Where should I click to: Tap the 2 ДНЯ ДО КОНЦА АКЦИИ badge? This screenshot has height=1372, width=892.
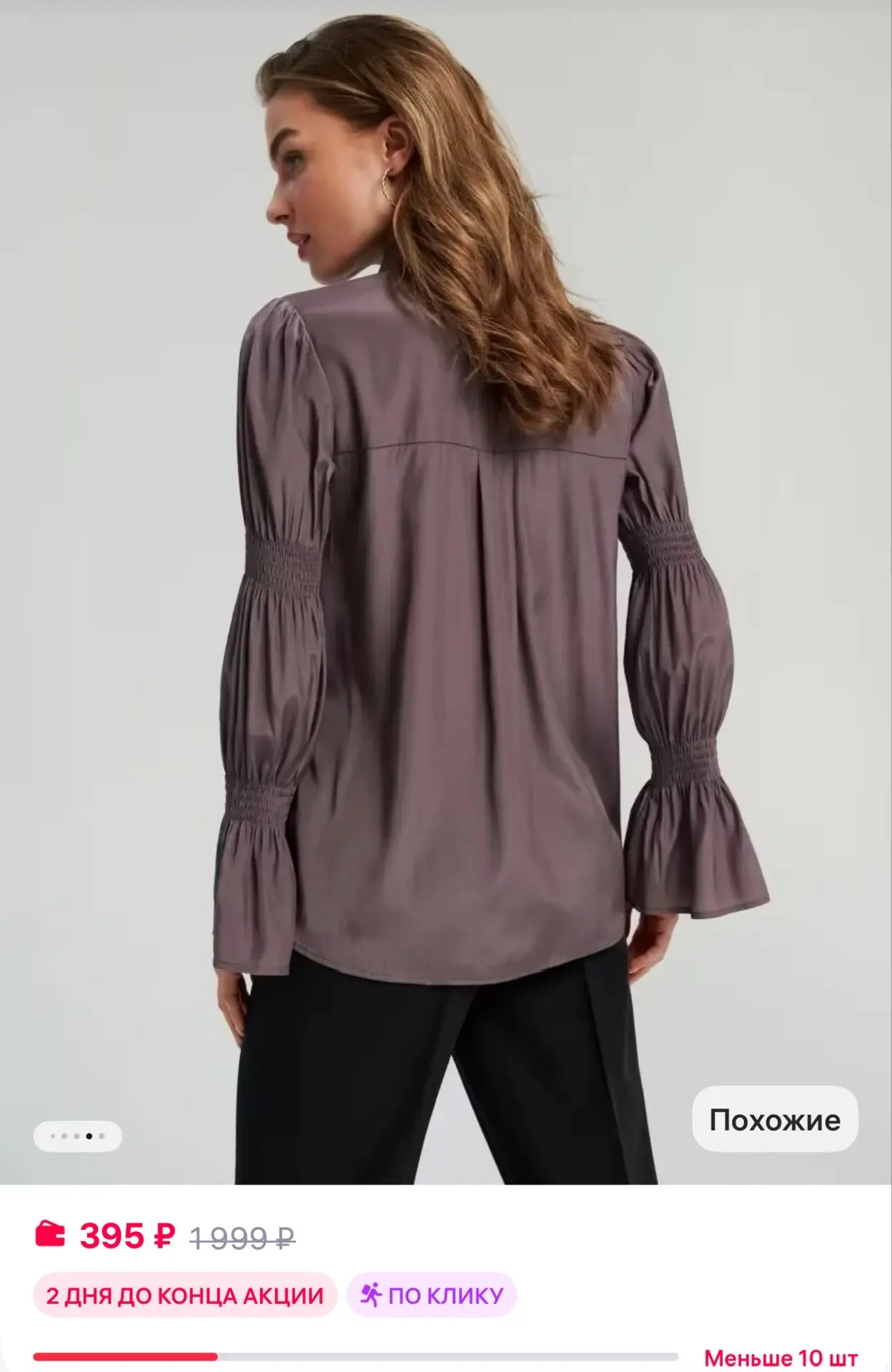click(x=184, y=1295)
